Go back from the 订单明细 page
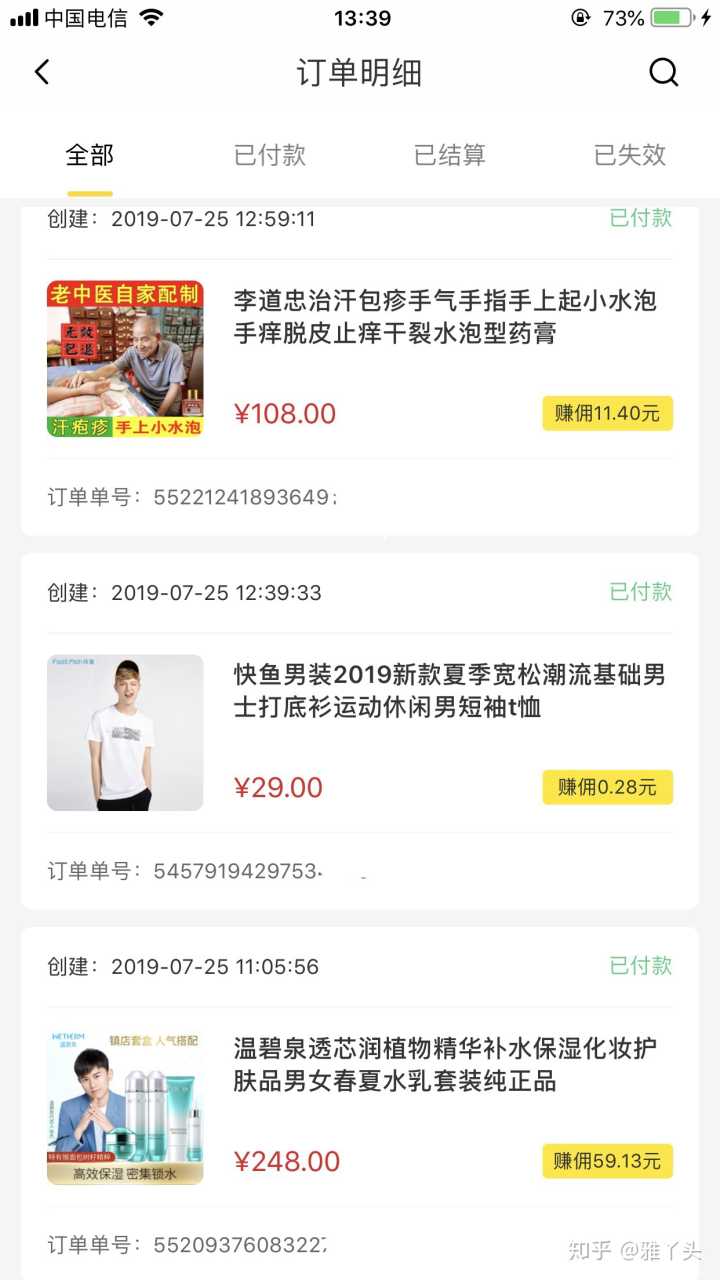720x1280 pixels. pyautogui.click(x=42, y=72)
